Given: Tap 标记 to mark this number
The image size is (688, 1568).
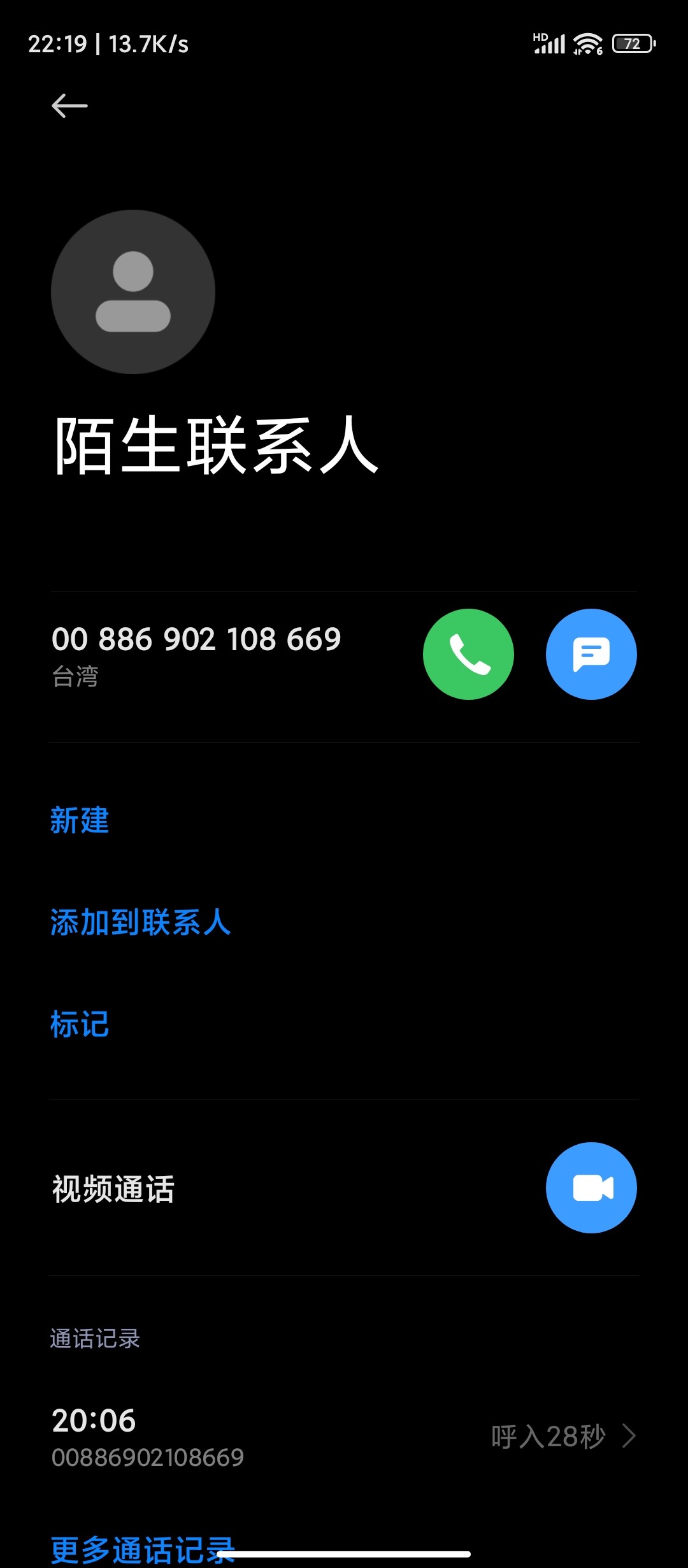Looking at the screenshot, I should [x=80, y=1024].
